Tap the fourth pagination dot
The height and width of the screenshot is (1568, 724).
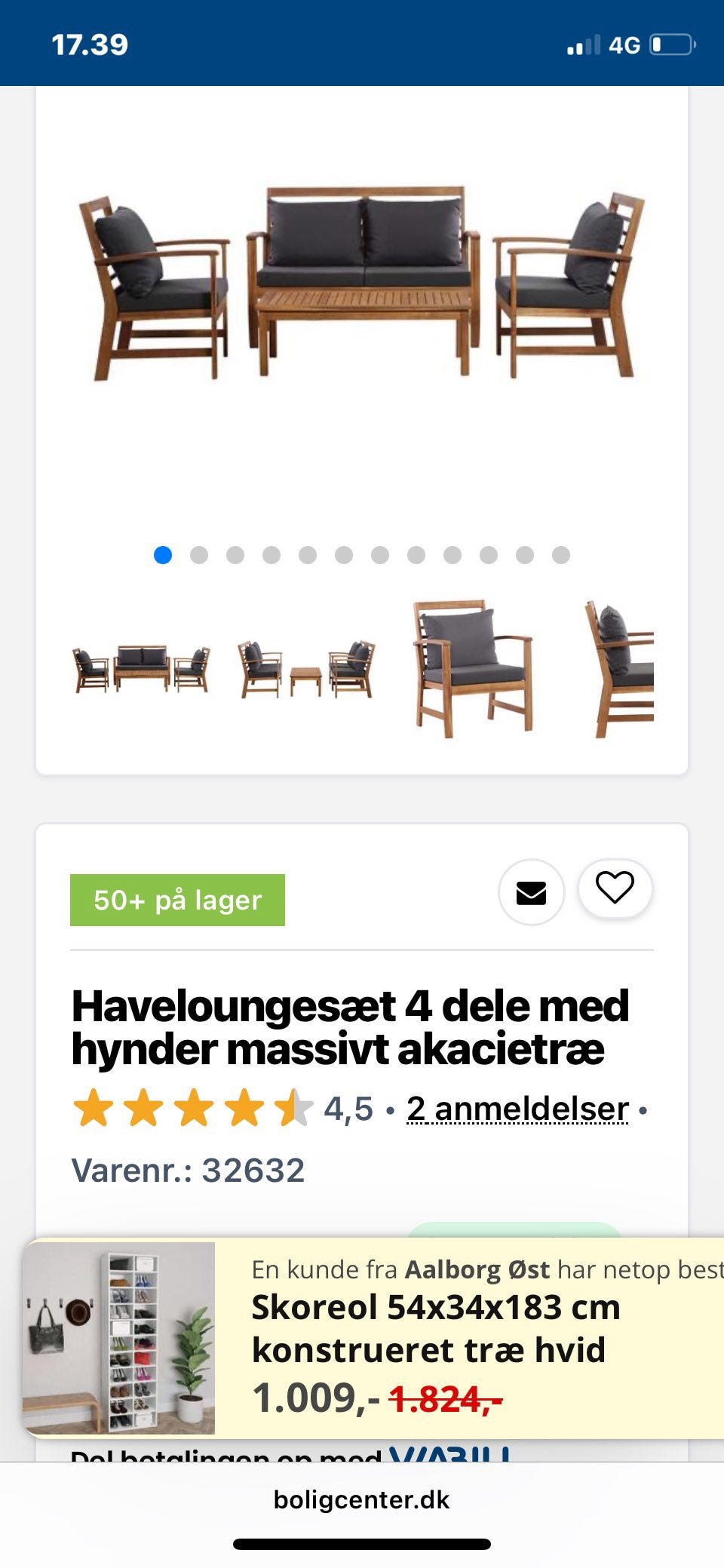(271, 555)
